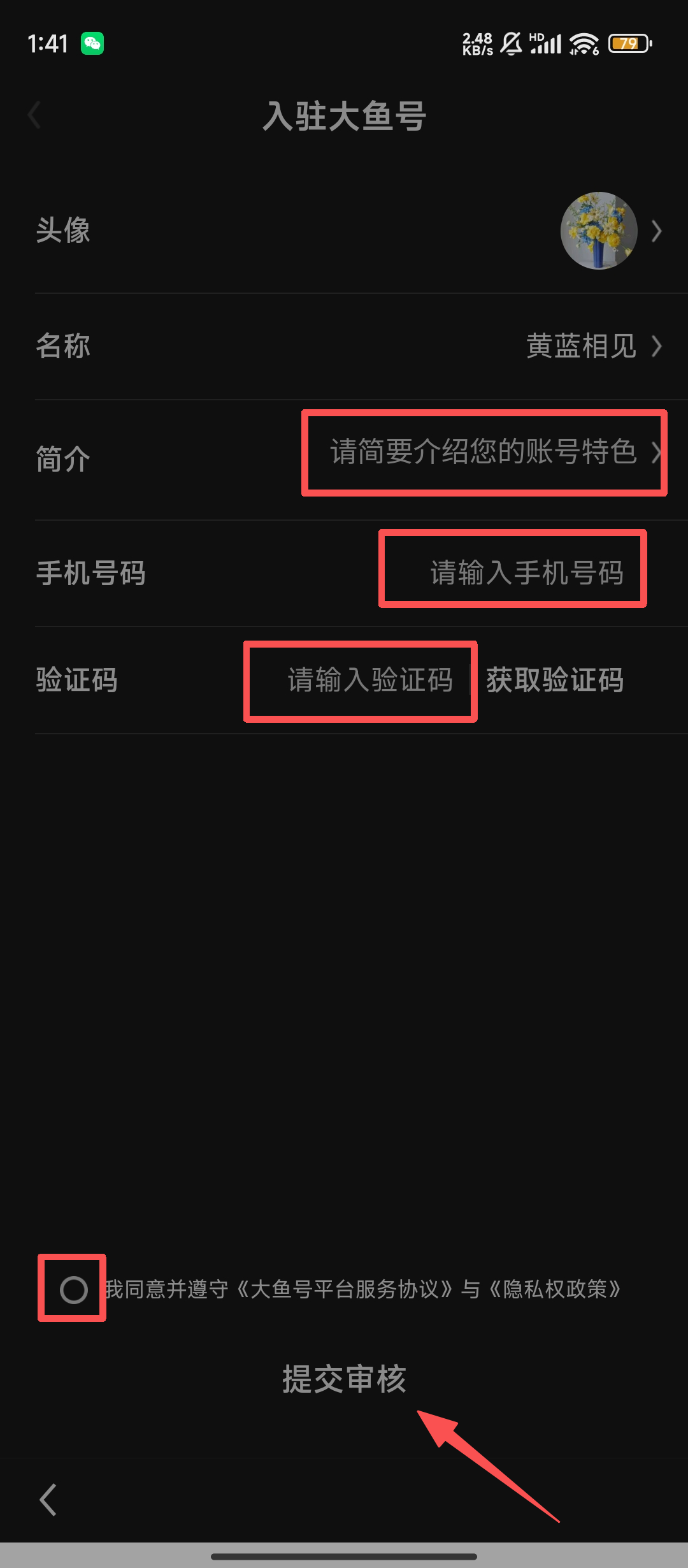Change the 头像 profile picture
This screenshot has height=1568, width=688.
[598, 231]
